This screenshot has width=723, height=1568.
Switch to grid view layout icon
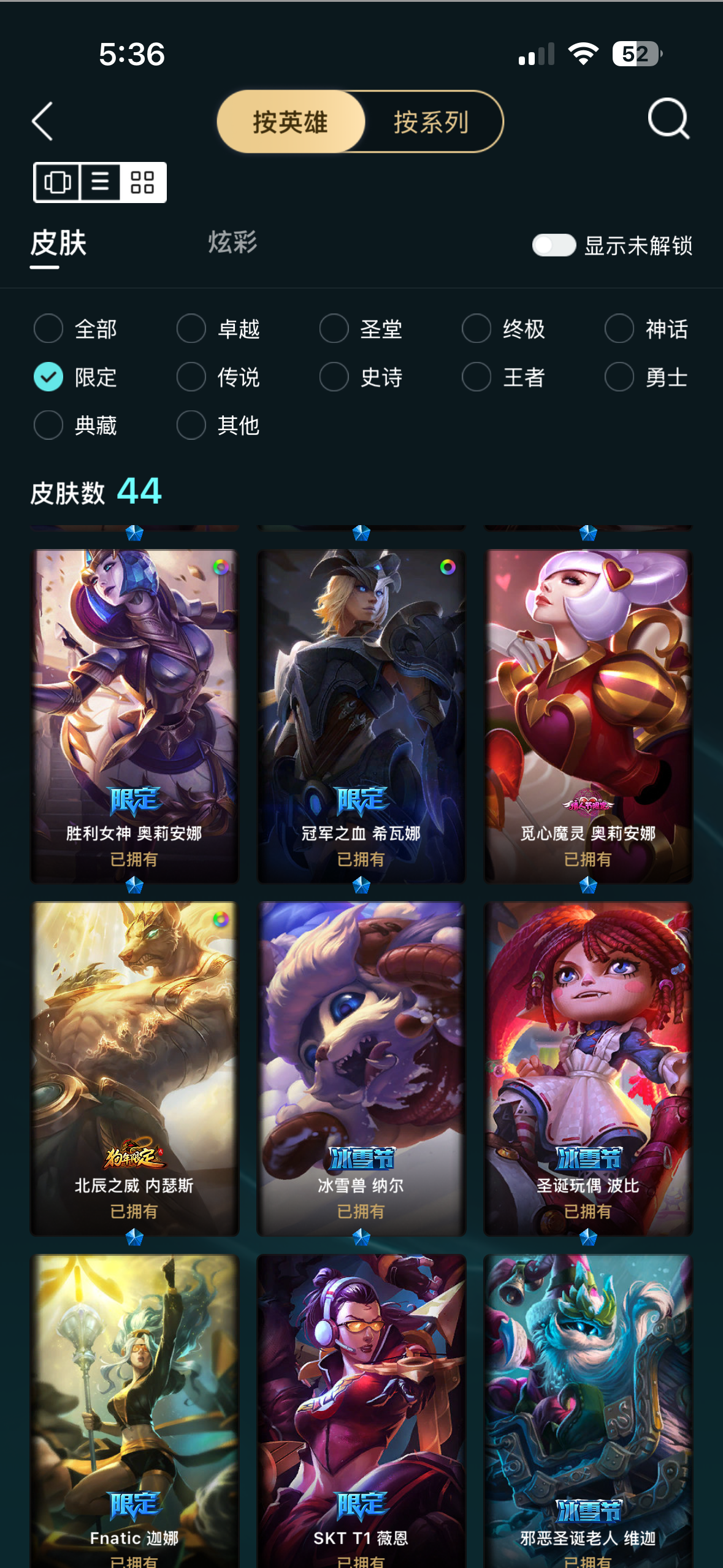(x=142, y=182)
